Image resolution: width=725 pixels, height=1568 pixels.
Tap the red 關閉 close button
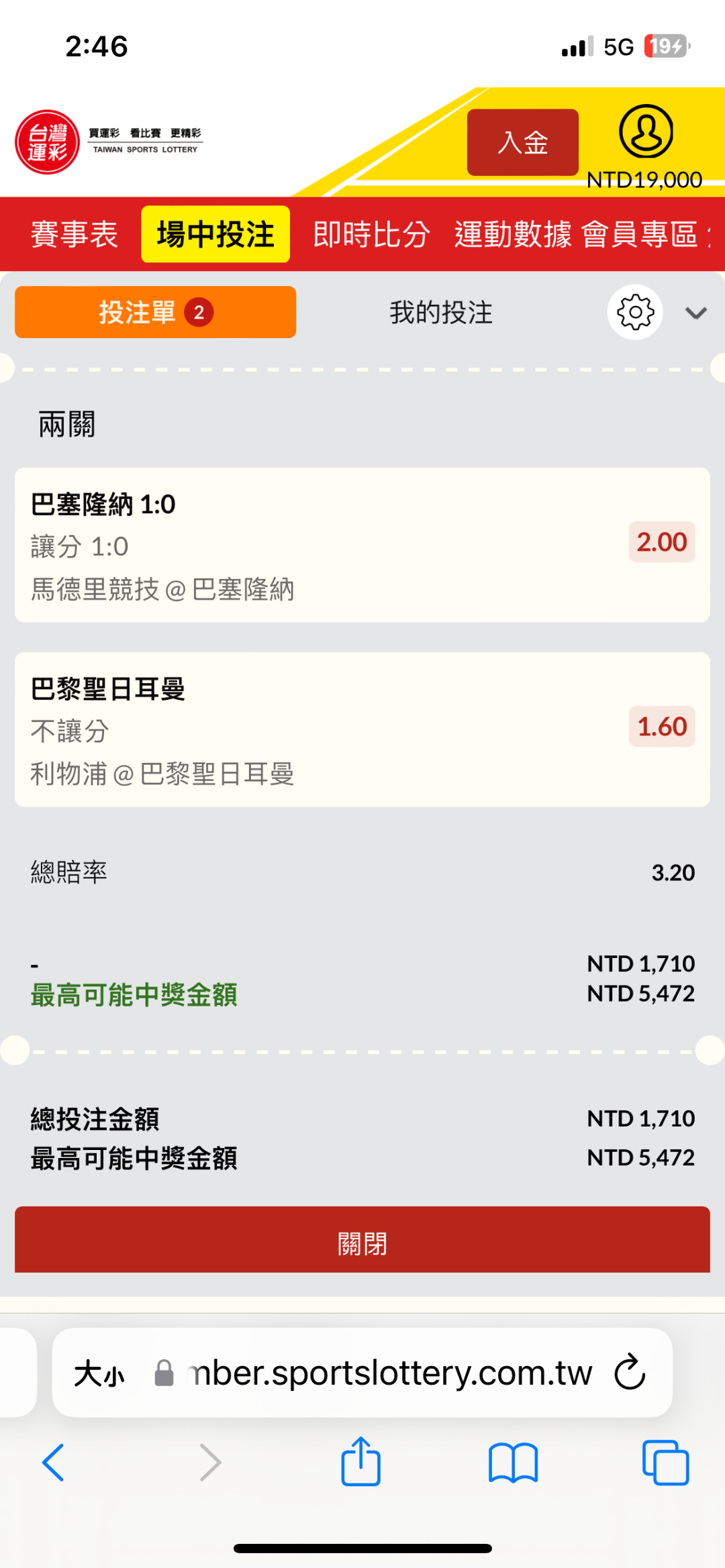click(362, 1243)
